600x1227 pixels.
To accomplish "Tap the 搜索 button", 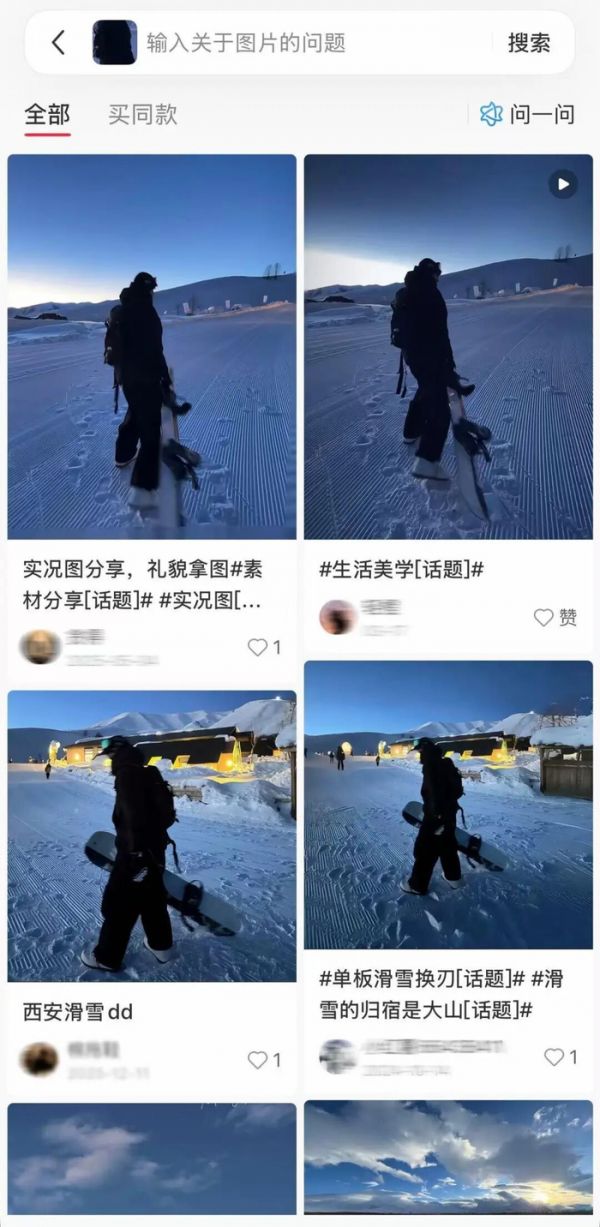I will pos(528,43).
